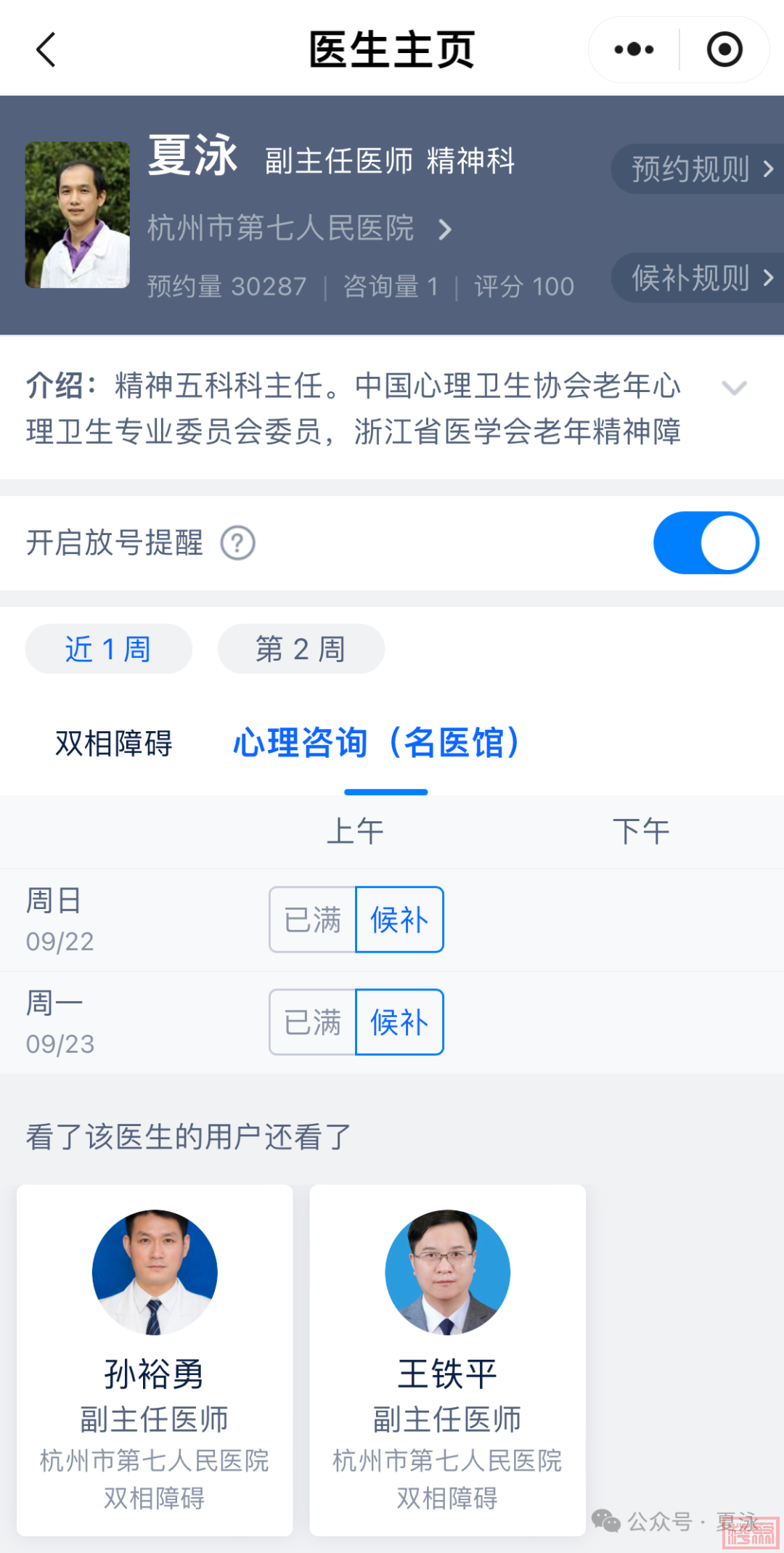784x1553 pixels.
Task: Join the 候补 waitlist for 周一 09/23
Action: (399, 1022)
